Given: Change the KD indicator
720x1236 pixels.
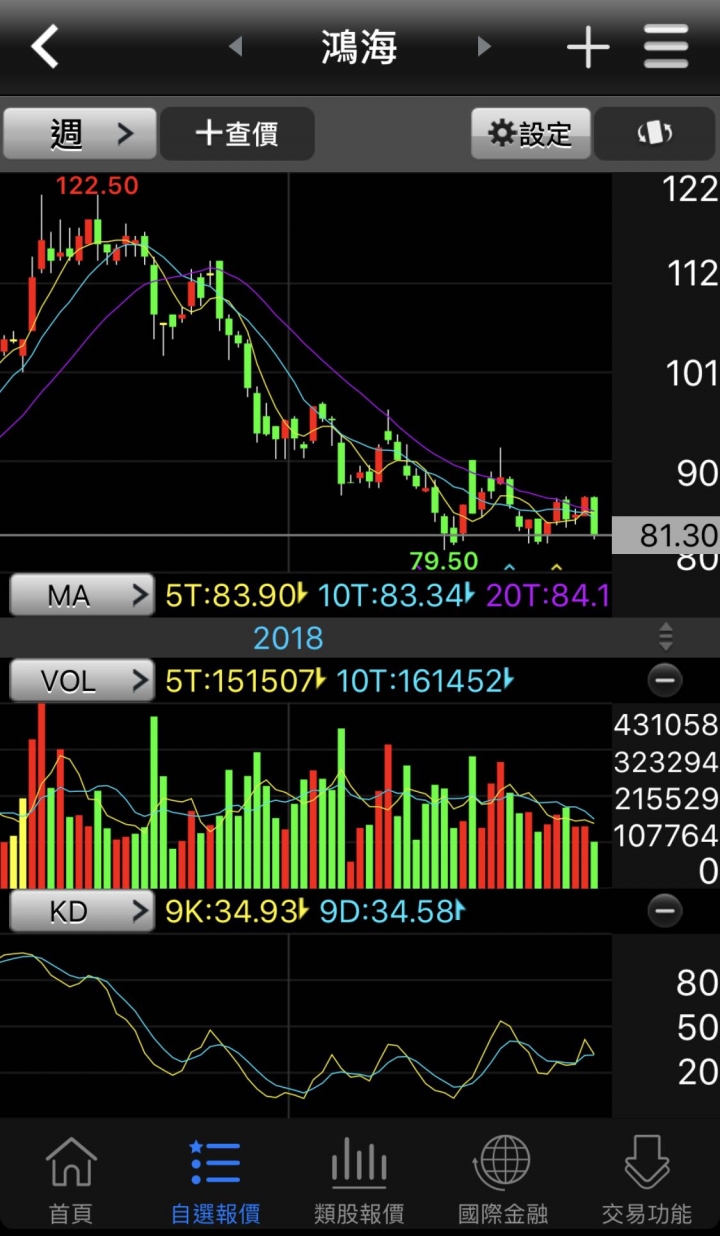Looking at the screenshot, I should click(x=81, y=911).
